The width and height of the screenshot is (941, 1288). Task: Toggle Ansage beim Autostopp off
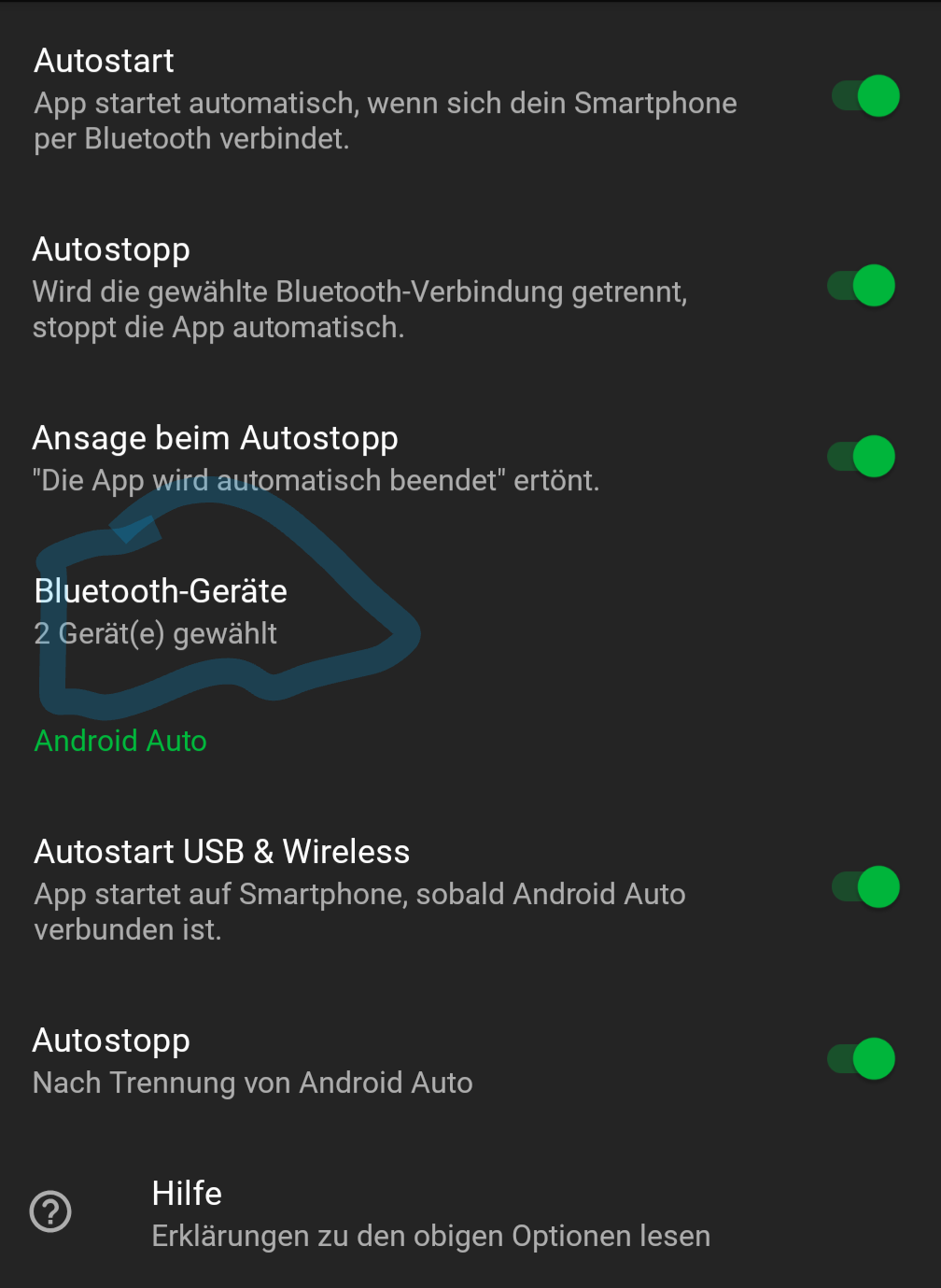click(x=862, y=457)
